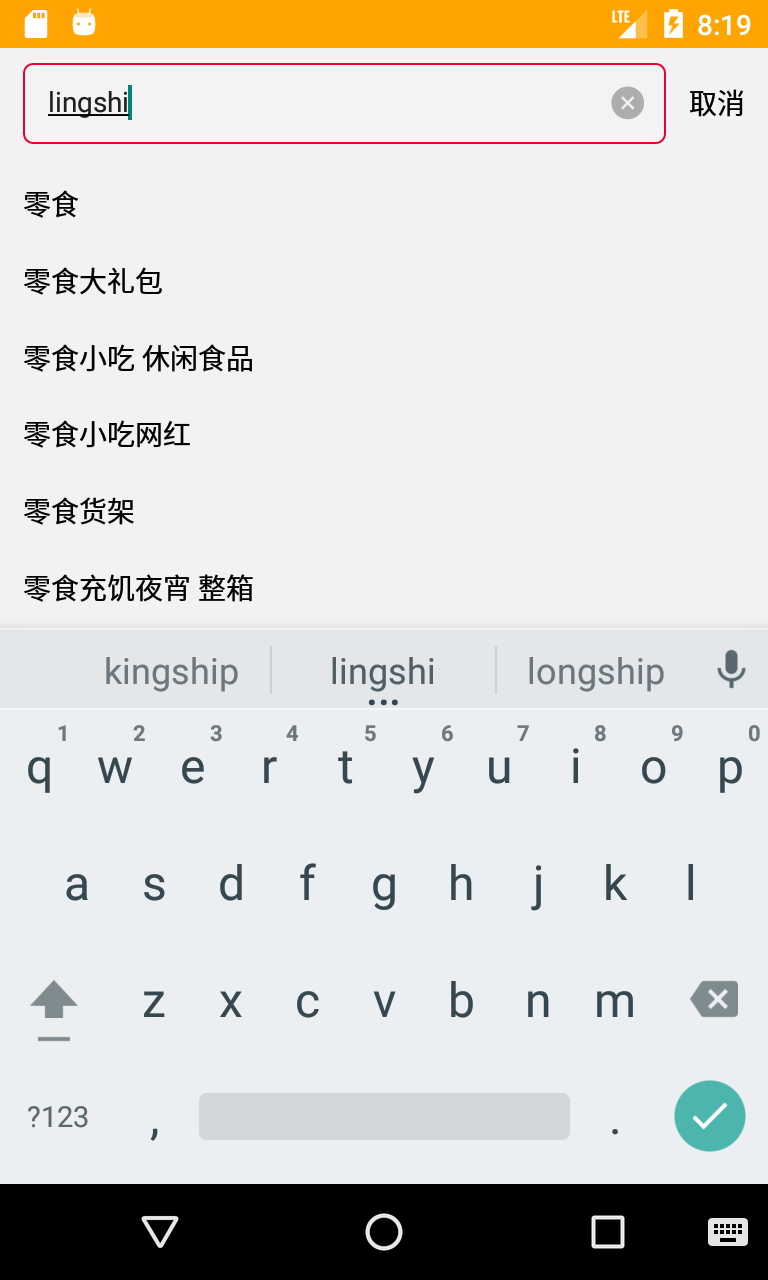Screen dimensions: 768x1280
Task: Search for 零食货架 from the suggestions
Action: click(79, 512)
